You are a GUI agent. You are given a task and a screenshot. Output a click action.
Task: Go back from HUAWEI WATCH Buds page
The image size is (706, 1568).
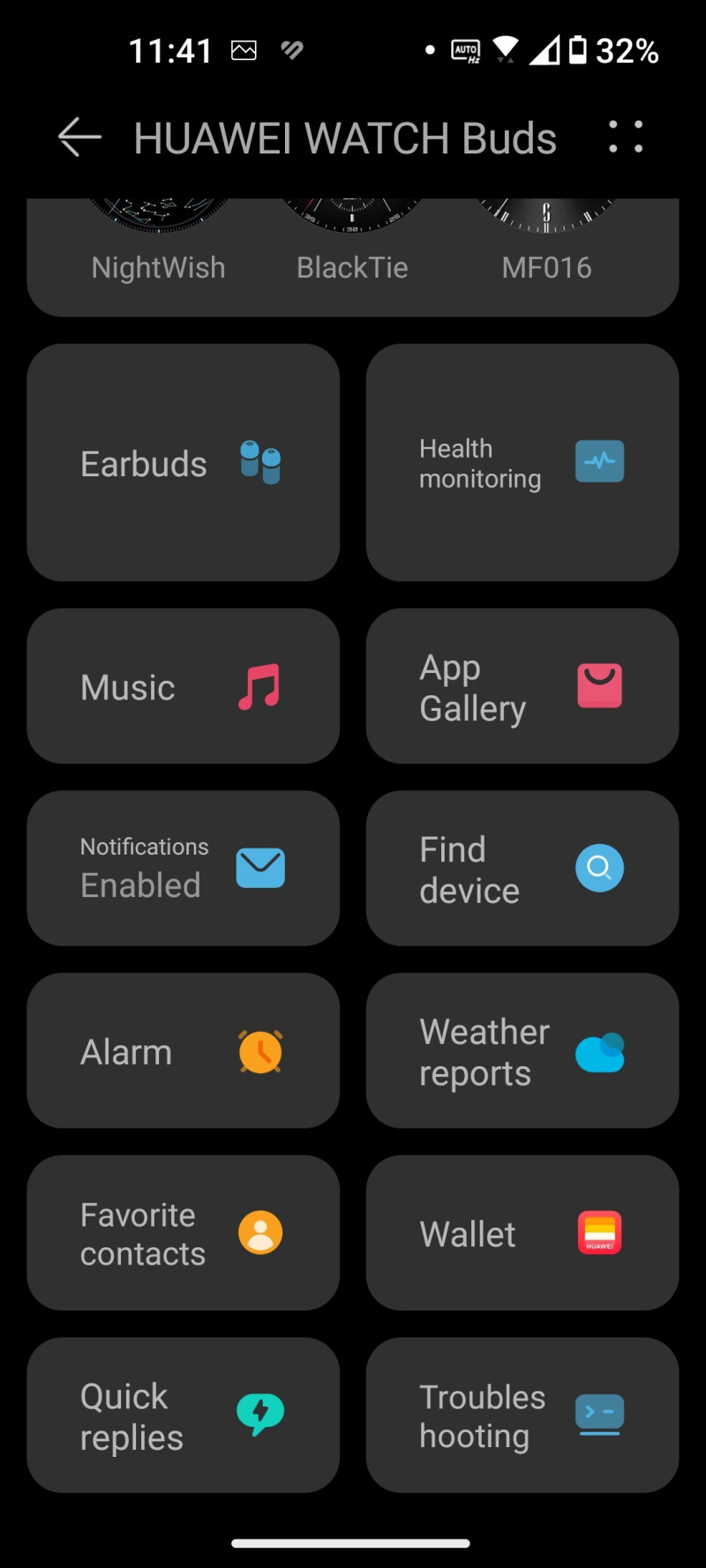pos(79,138)
